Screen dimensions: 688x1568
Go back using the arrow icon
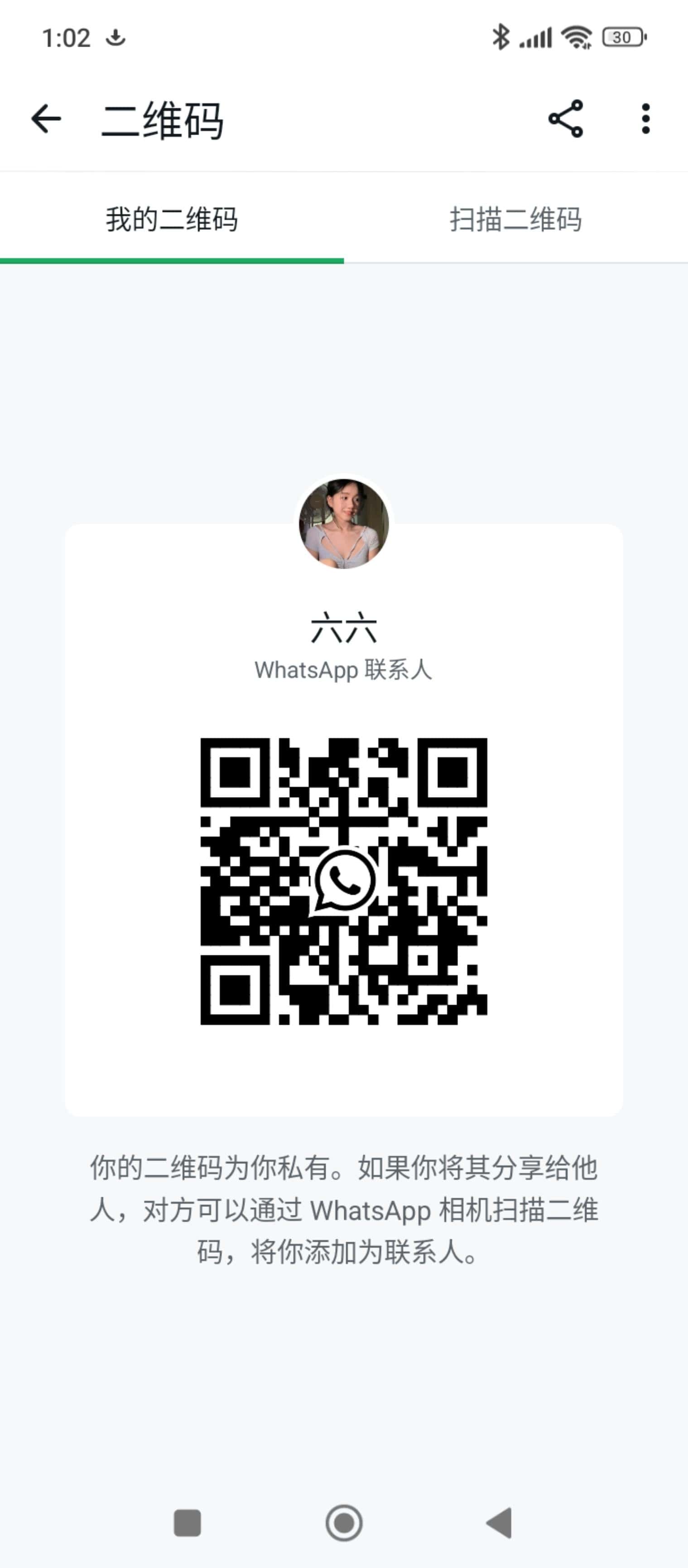(46, 119)
